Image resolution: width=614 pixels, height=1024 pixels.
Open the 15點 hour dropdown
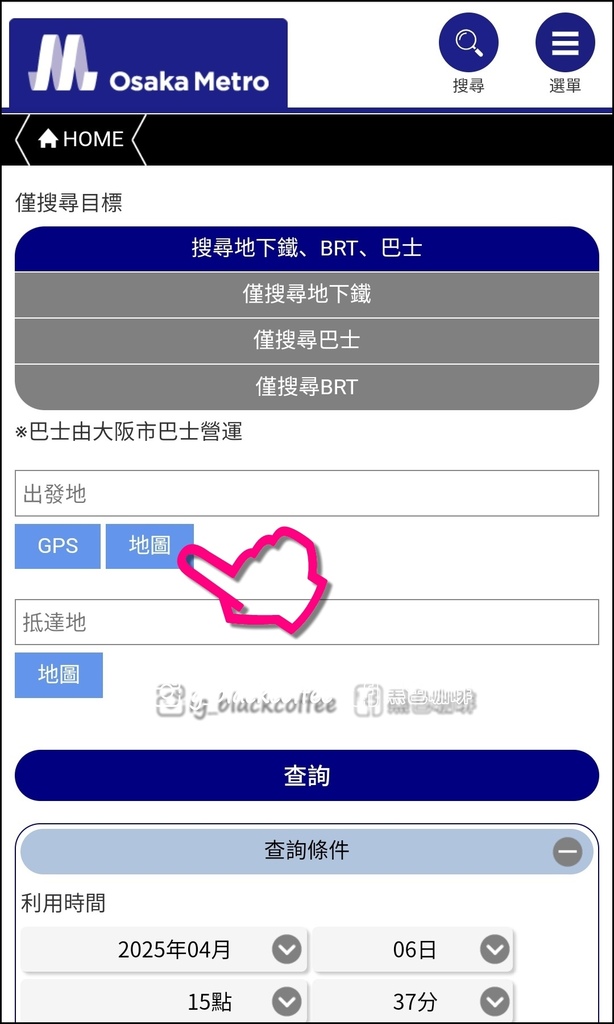(163, 1000)
